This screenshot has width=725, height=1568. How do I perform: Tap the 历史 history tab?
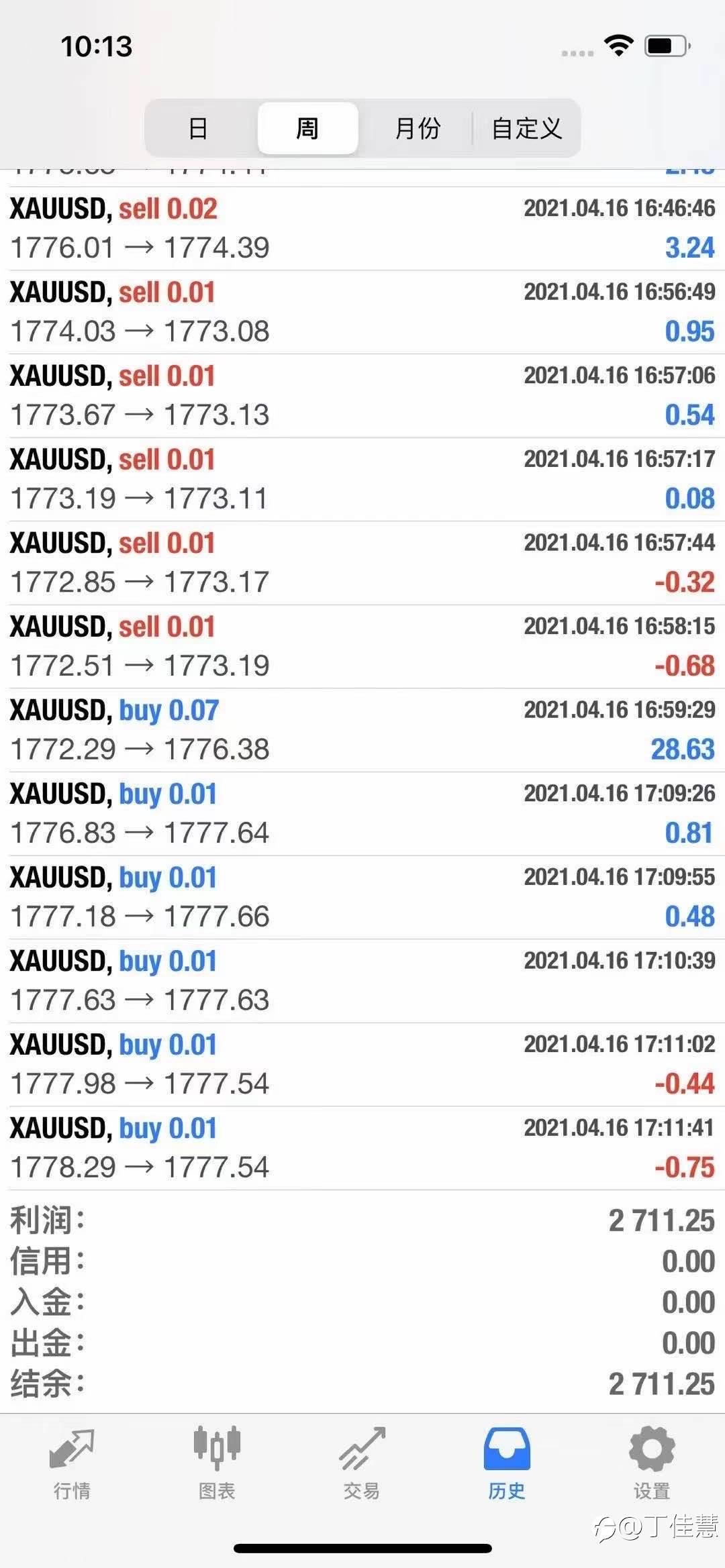(x=507, y=1461)
